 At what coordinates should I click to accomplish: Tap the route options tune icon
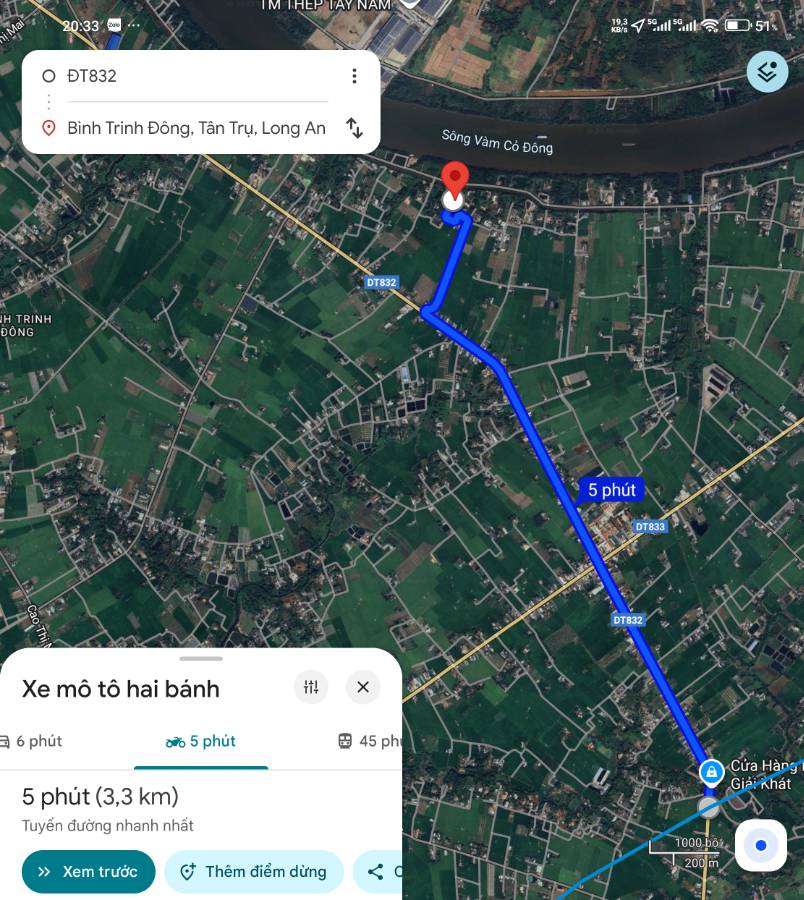pyautogui.click(x=310, y=687)
